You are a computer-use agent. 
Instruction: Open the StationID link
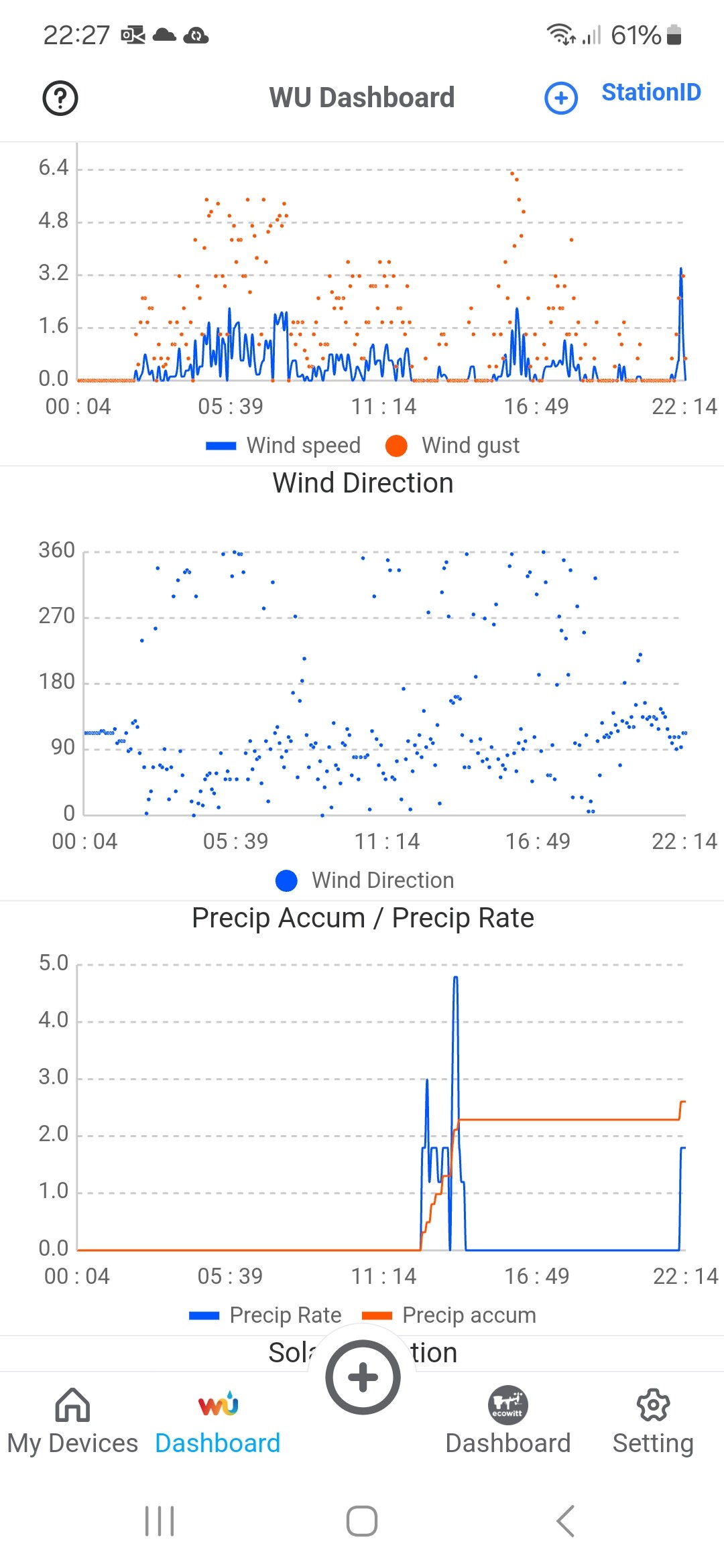pos(651,92)
